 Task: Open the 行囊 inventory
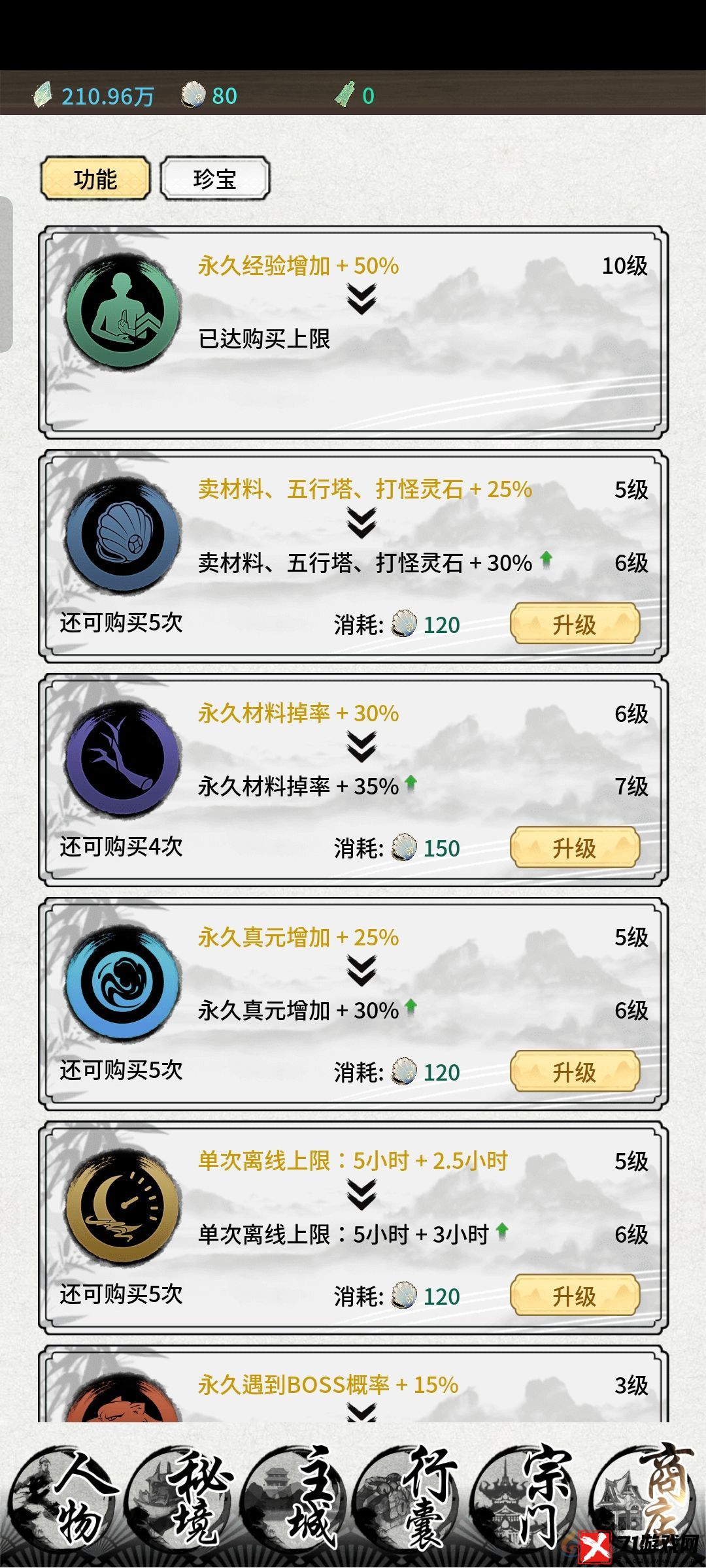click(x=412, y=1503)
